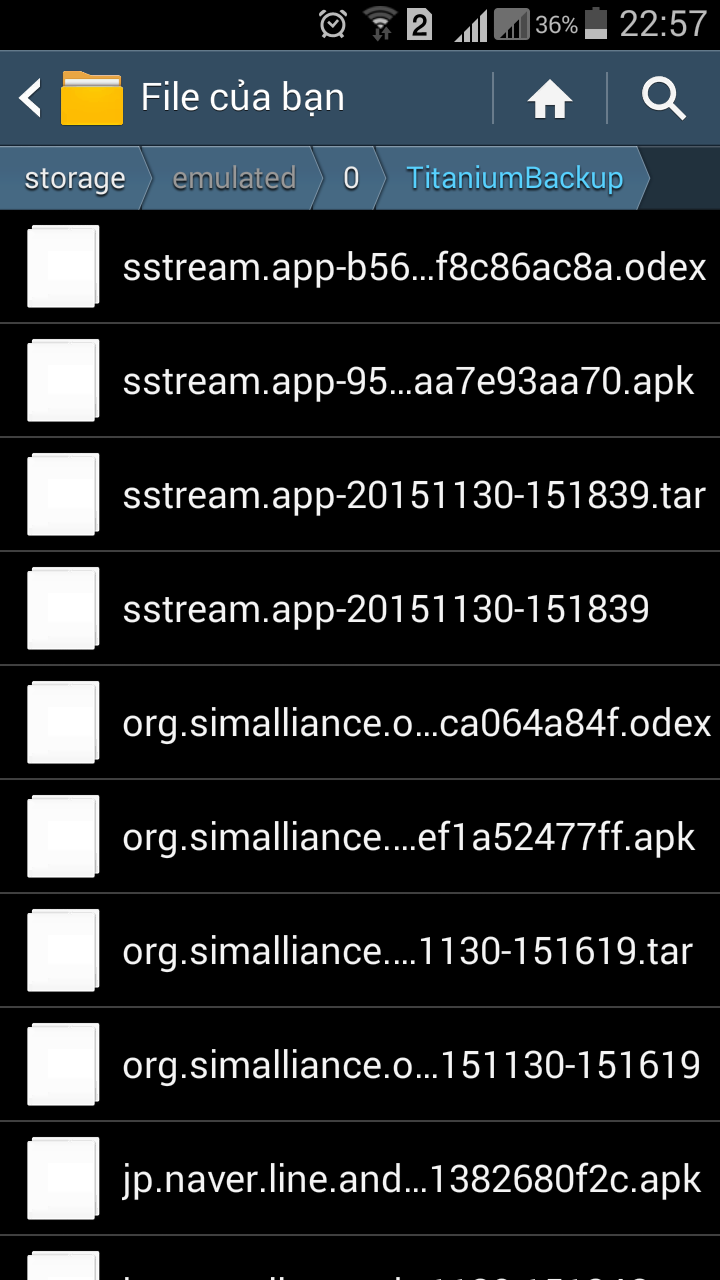Viewport: 720px width, 1280px height.
Task: Open the home folder icon
Action: pyautogui.click(x=550, y=98)
